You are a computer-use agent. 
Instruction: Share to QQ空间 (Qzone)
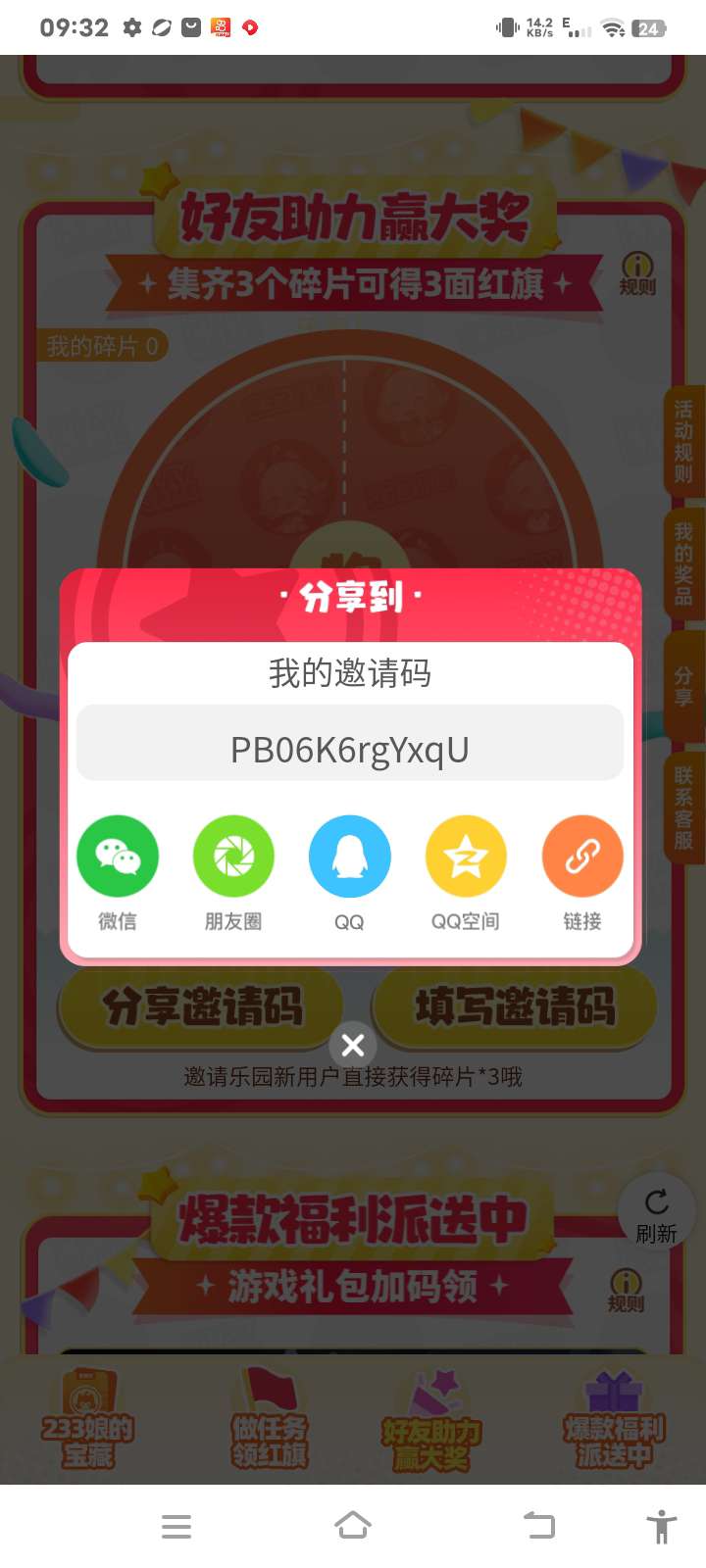coord(466,857)
